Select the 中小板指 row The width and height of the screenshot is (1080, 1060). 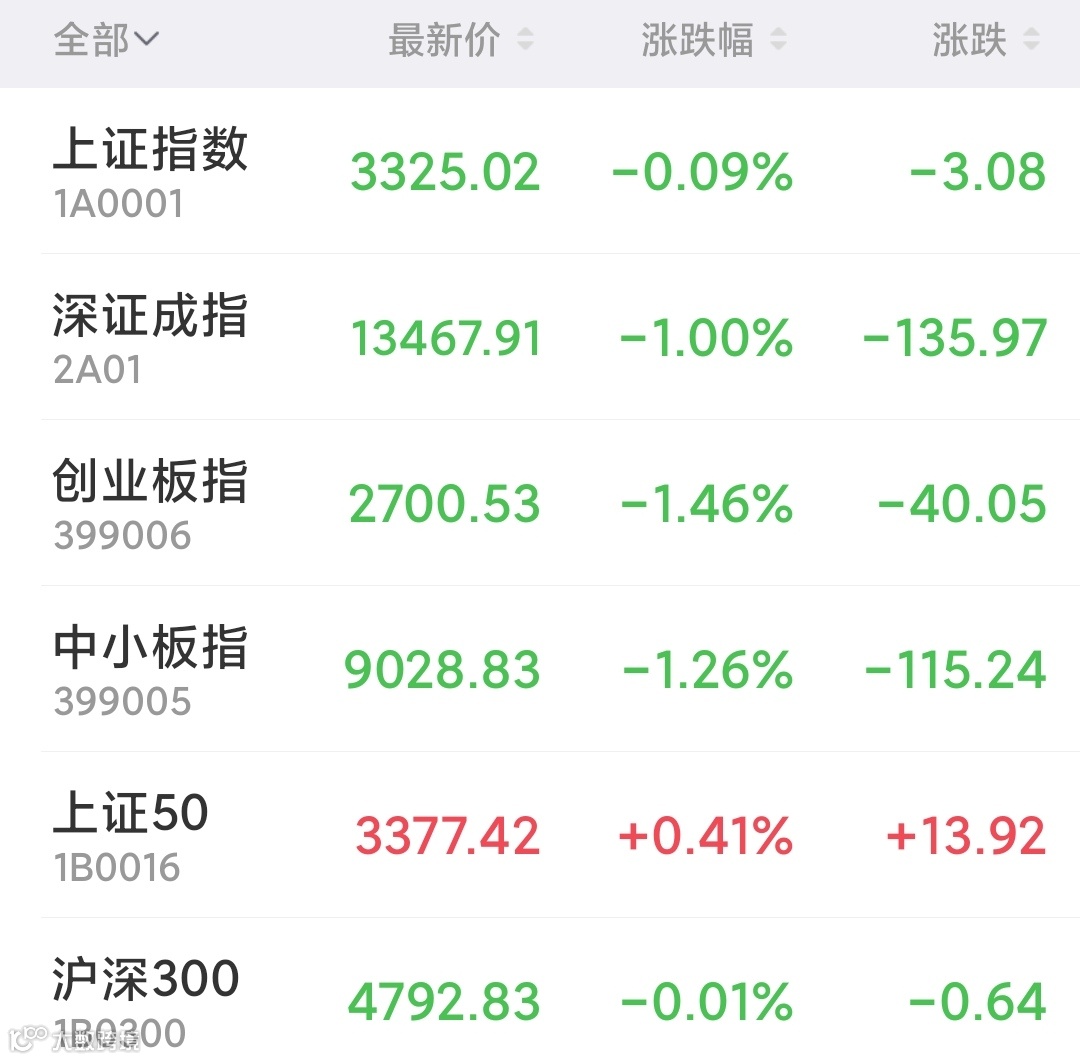[x=540, y=669]
